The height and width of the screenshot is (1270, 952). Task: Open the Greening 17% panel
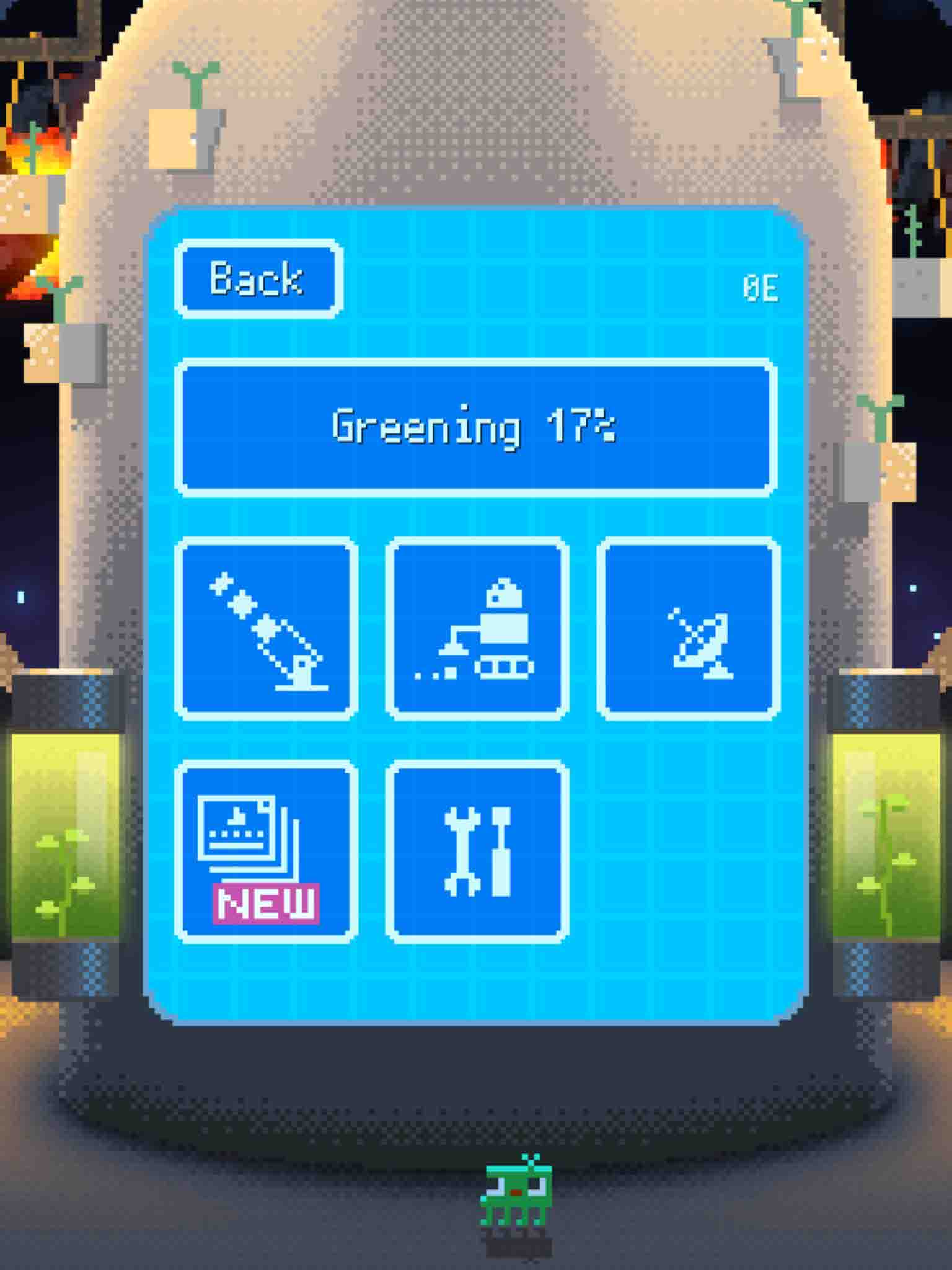[475, 427]
